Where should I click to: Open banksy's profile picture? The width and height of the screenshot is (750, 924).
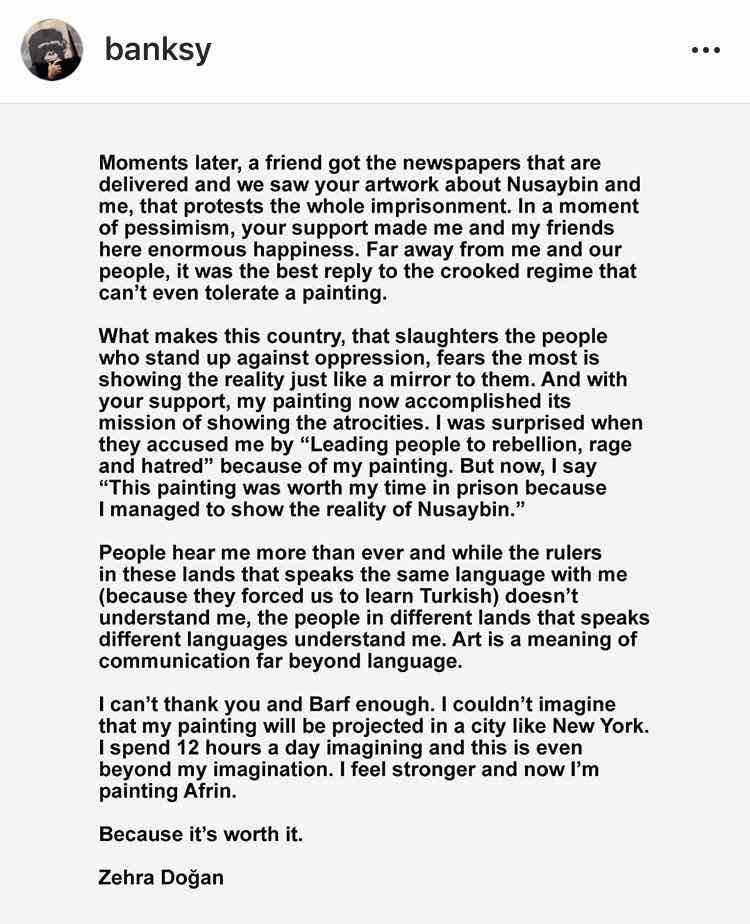pos(51,50)
